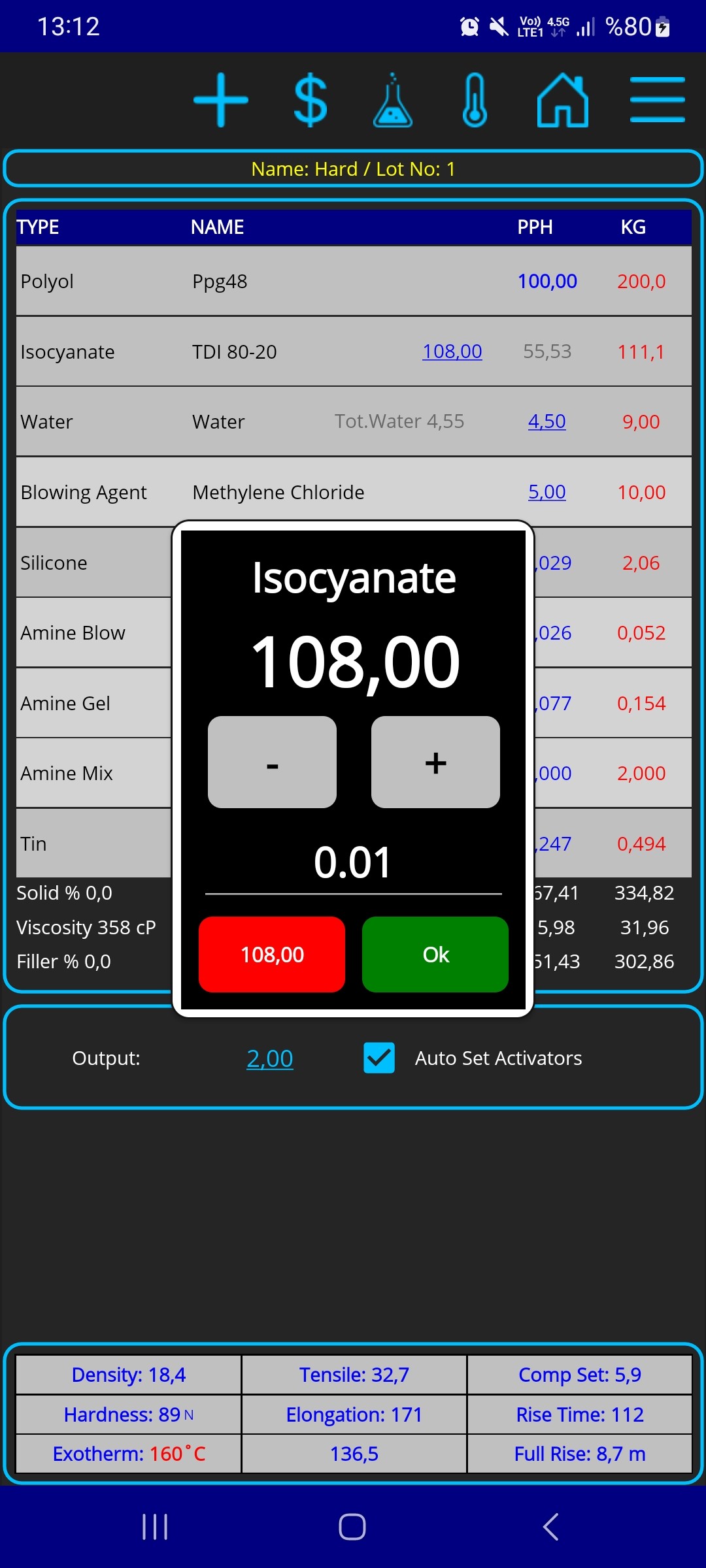Open the dollar cost icon
Image resolution: width=706 pixels, height=1568 pixels.
[x=310, y=100]
